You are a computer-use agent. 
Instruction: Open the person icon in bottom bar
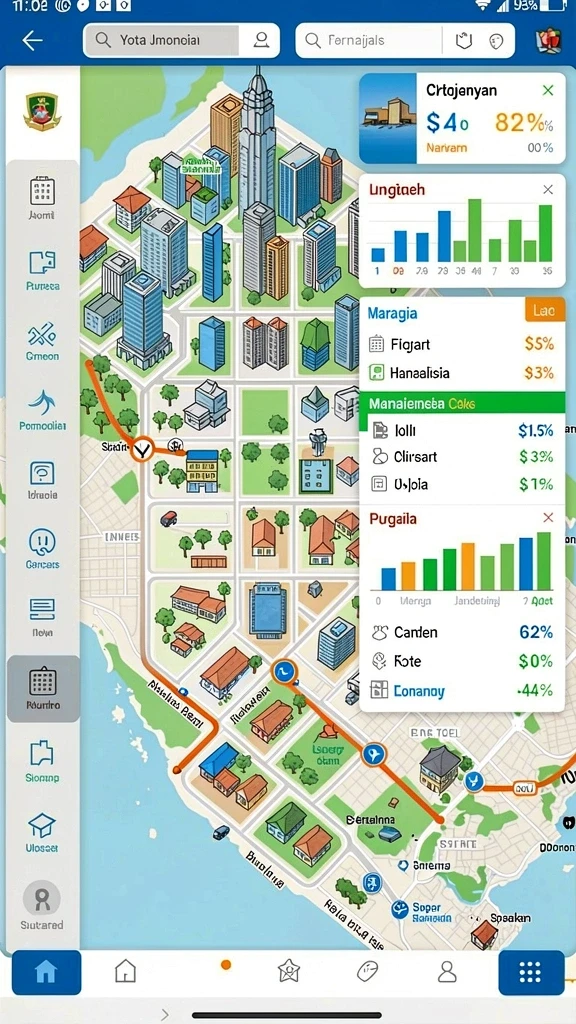click(x=447, y=972)
